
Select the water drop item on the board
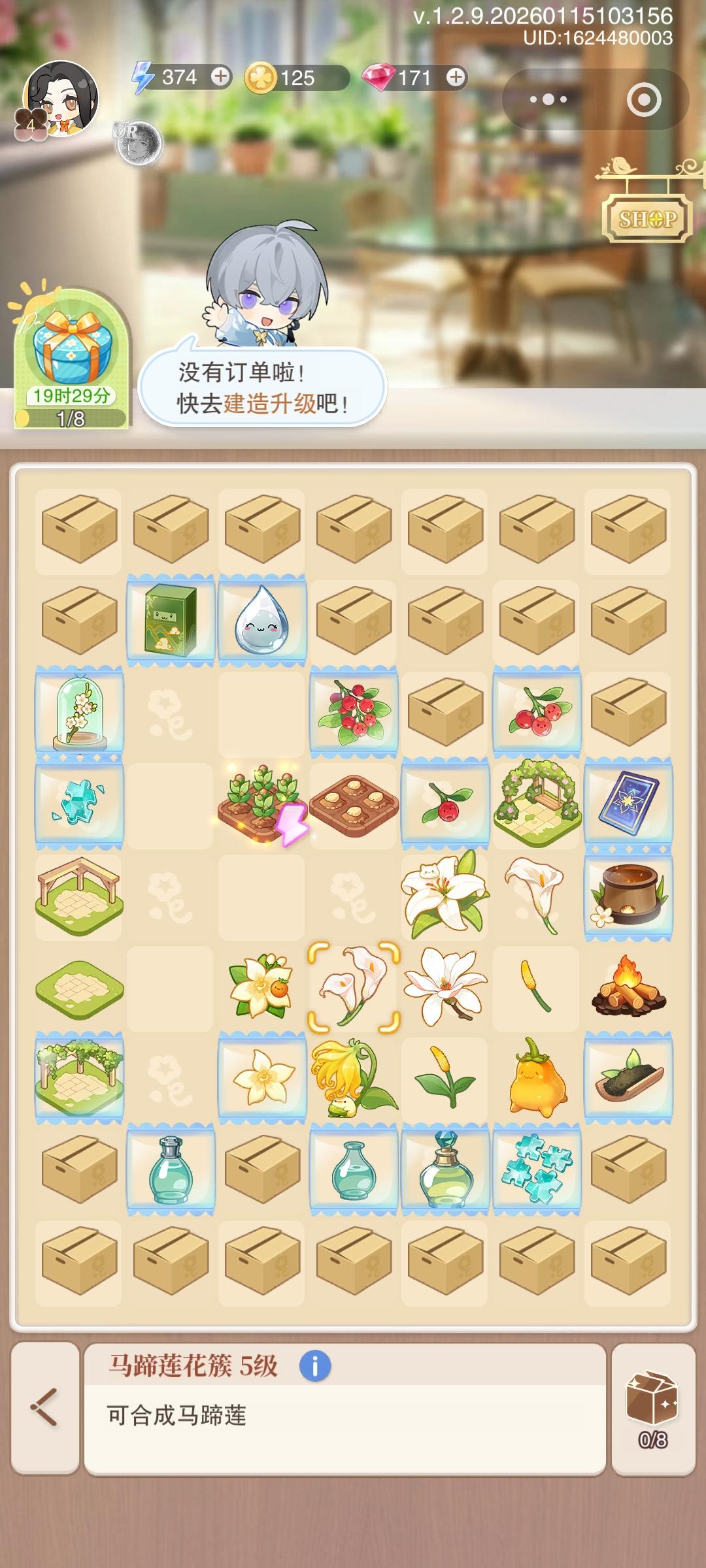[x=261, y=621]
